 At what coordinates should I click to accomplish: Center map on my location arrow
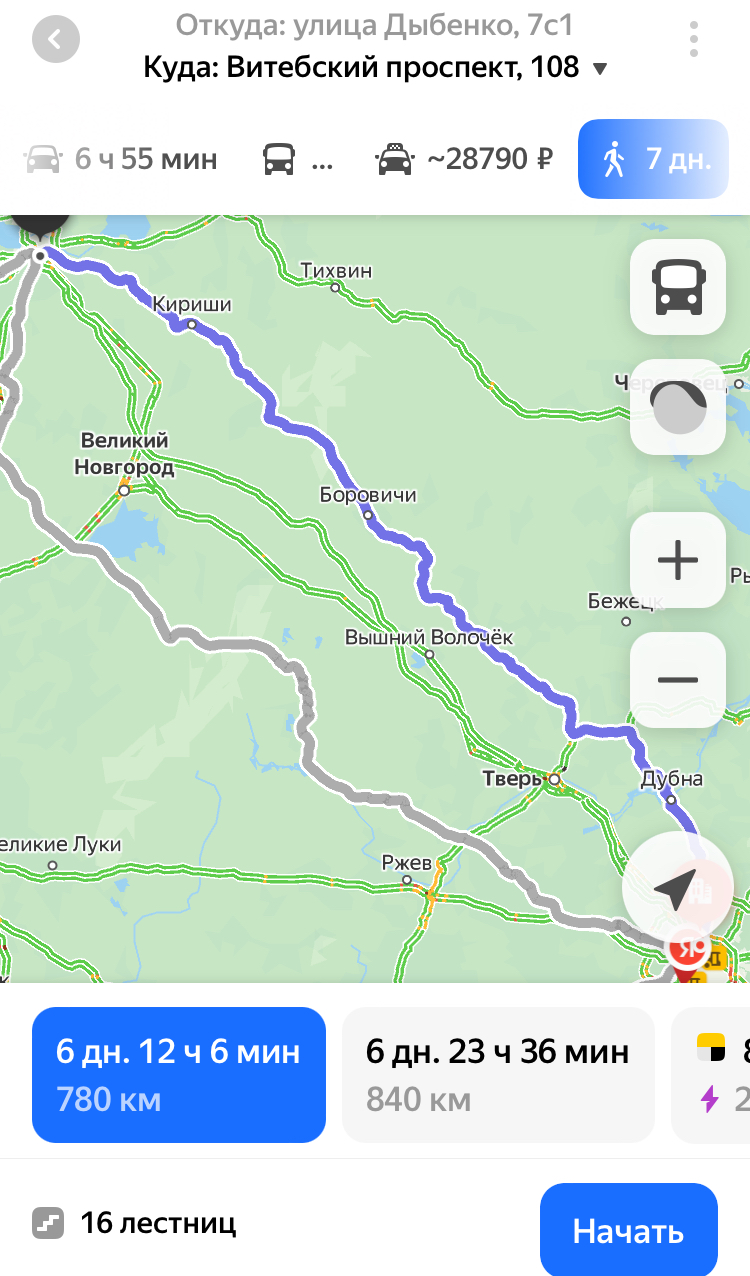(676, 887)
